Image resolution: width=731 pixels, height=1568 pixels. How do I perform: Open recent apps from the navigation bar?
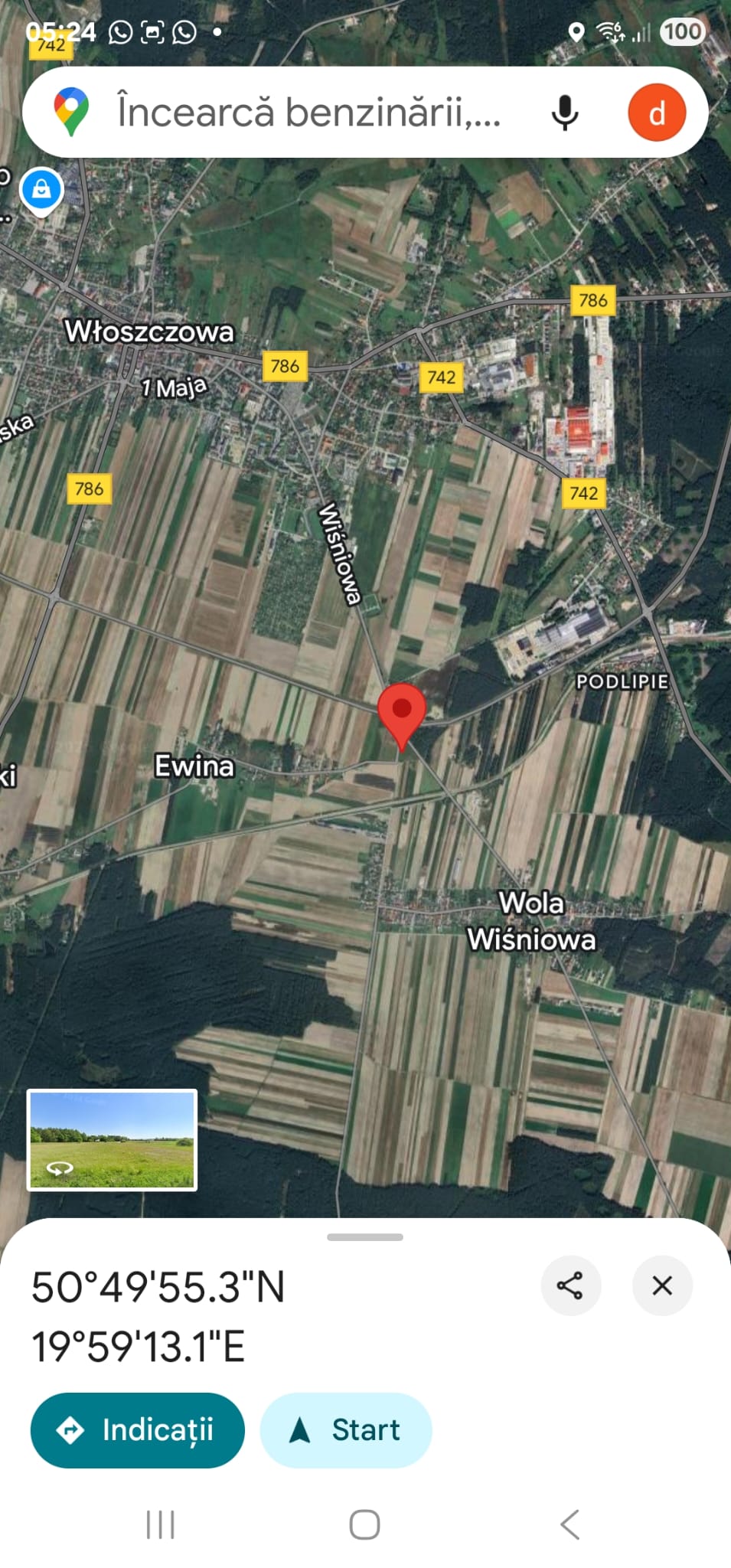(161, 1524)
